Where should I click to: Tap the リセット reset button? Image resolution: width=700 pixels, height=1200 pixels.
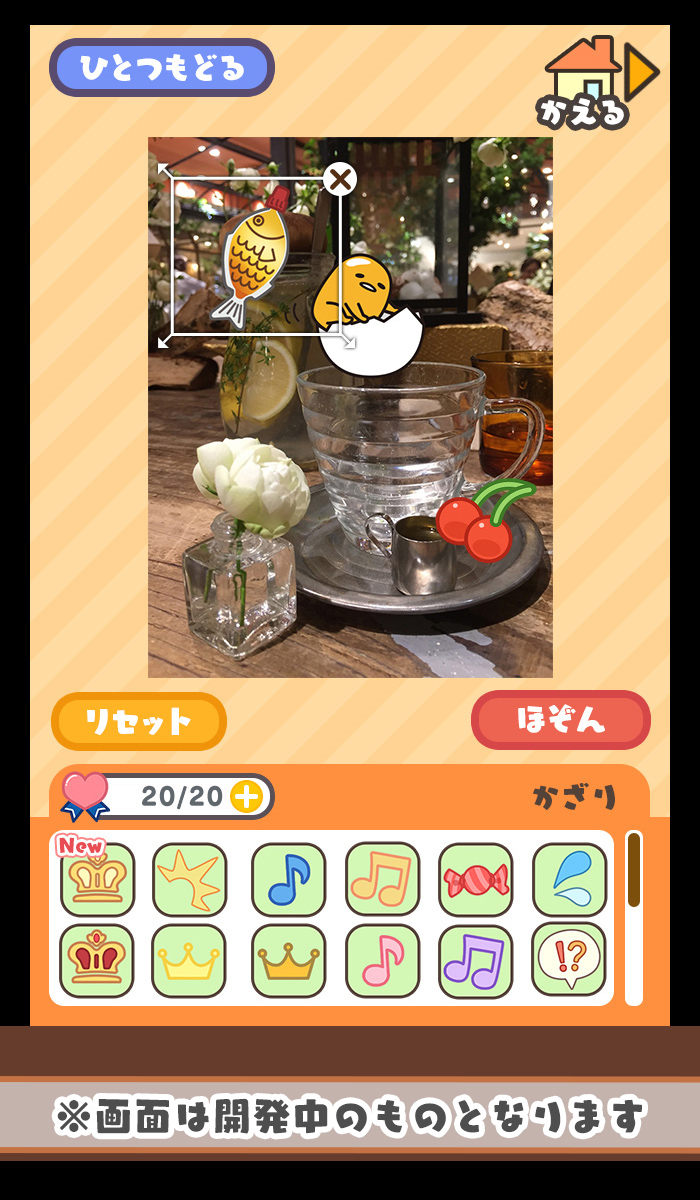(139, 721)
